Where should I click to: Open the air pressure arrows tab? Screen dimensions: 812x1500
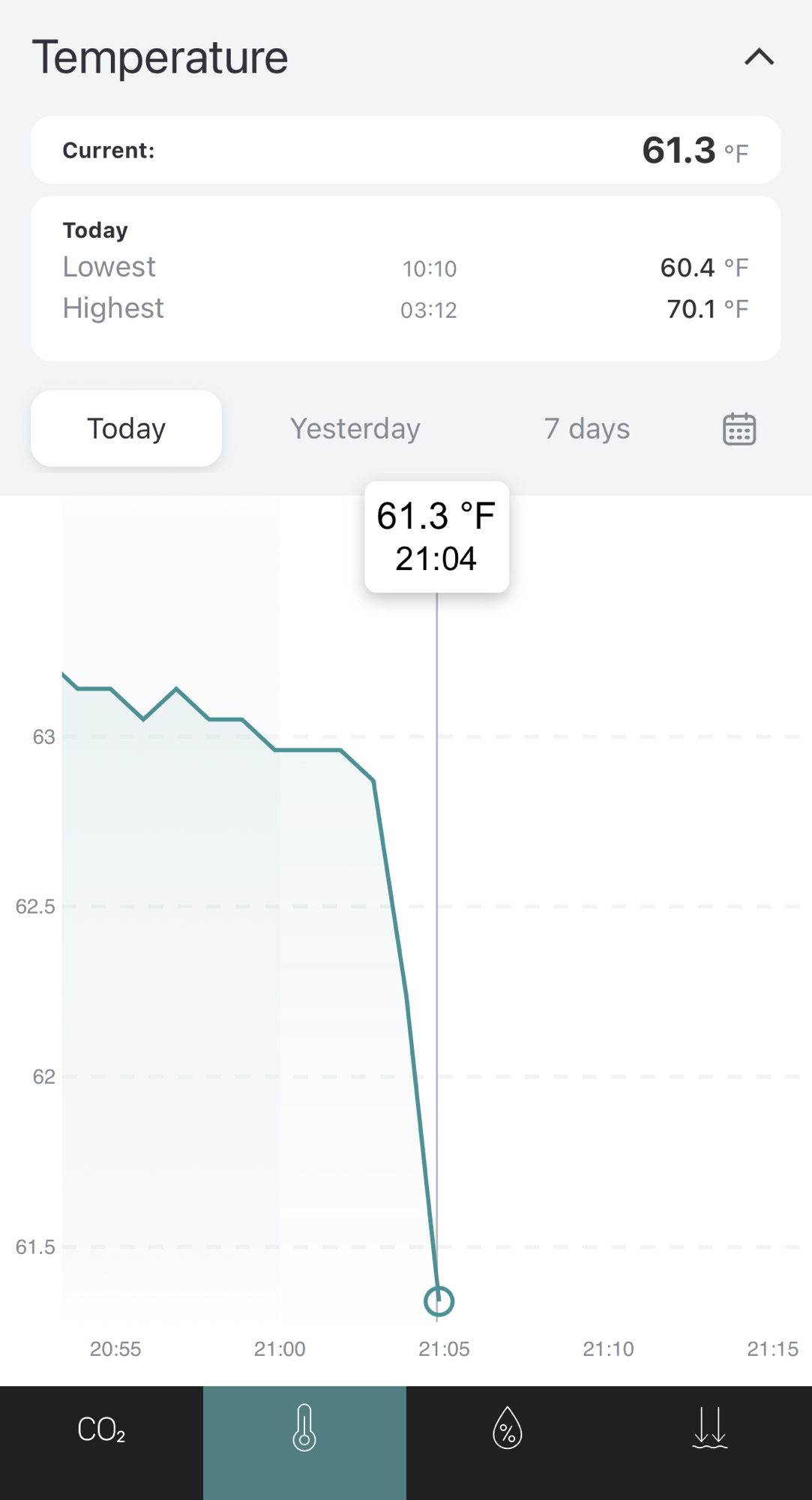click(709, 1429)
